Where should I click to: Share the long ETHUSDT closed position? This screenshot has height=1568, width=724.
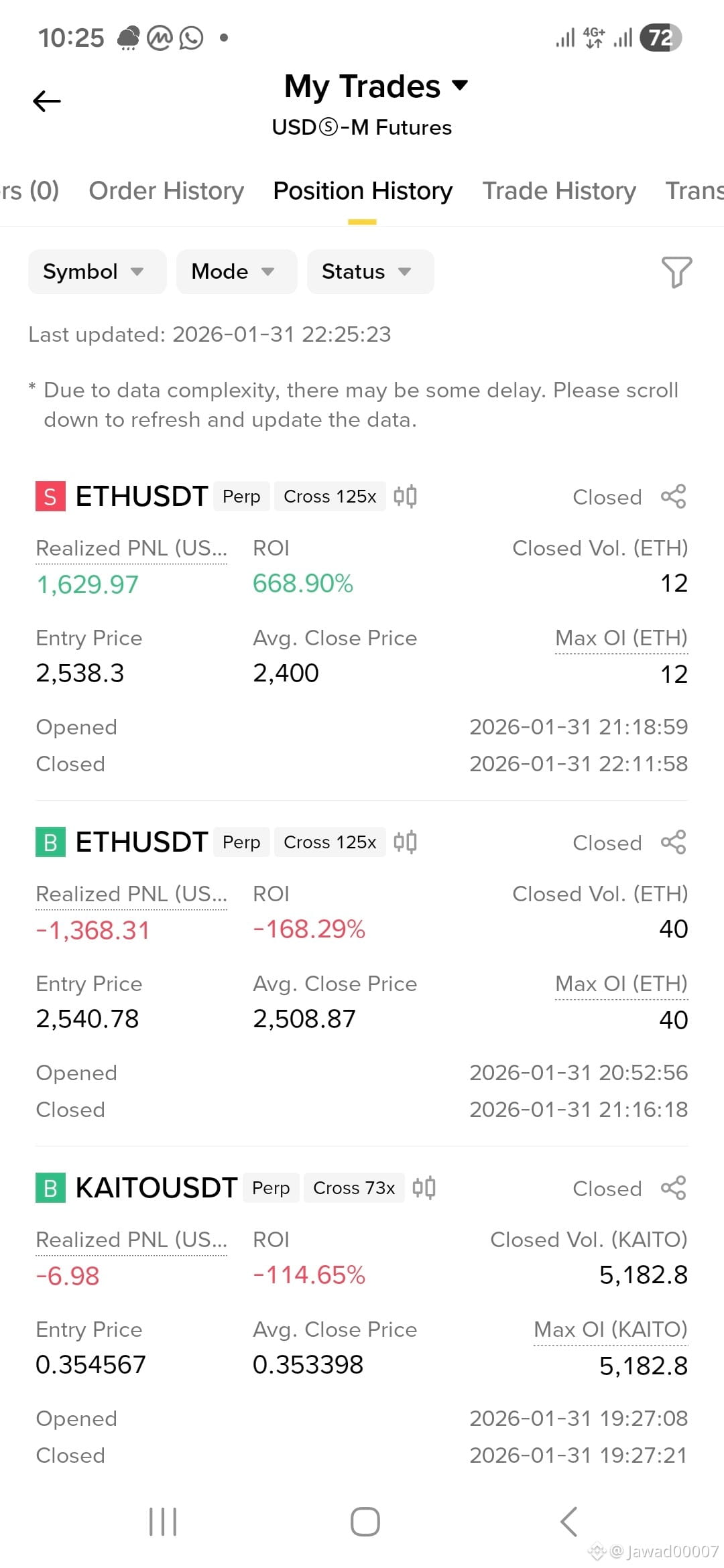(674, 842)
